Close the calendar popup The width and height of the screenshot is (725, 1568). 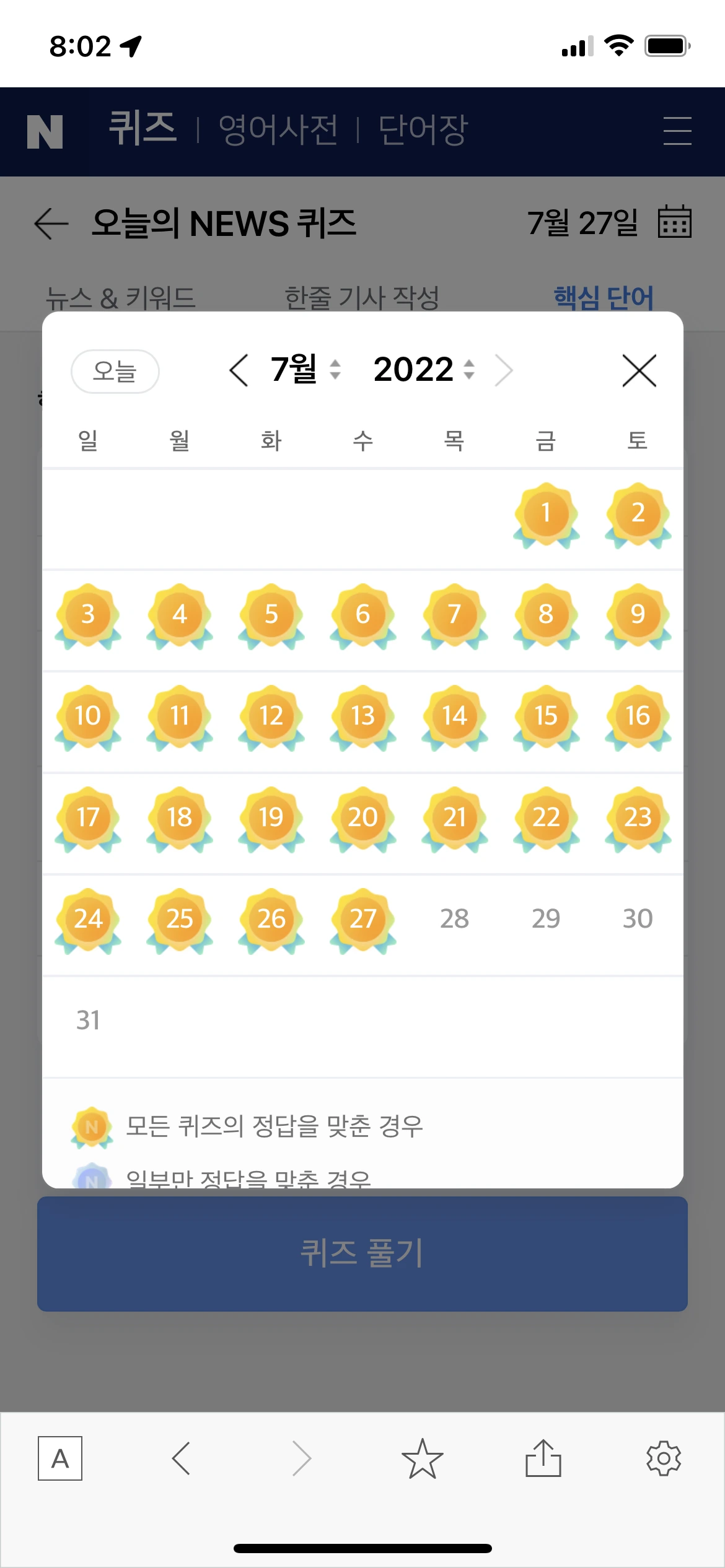click(x=639, y=371)
